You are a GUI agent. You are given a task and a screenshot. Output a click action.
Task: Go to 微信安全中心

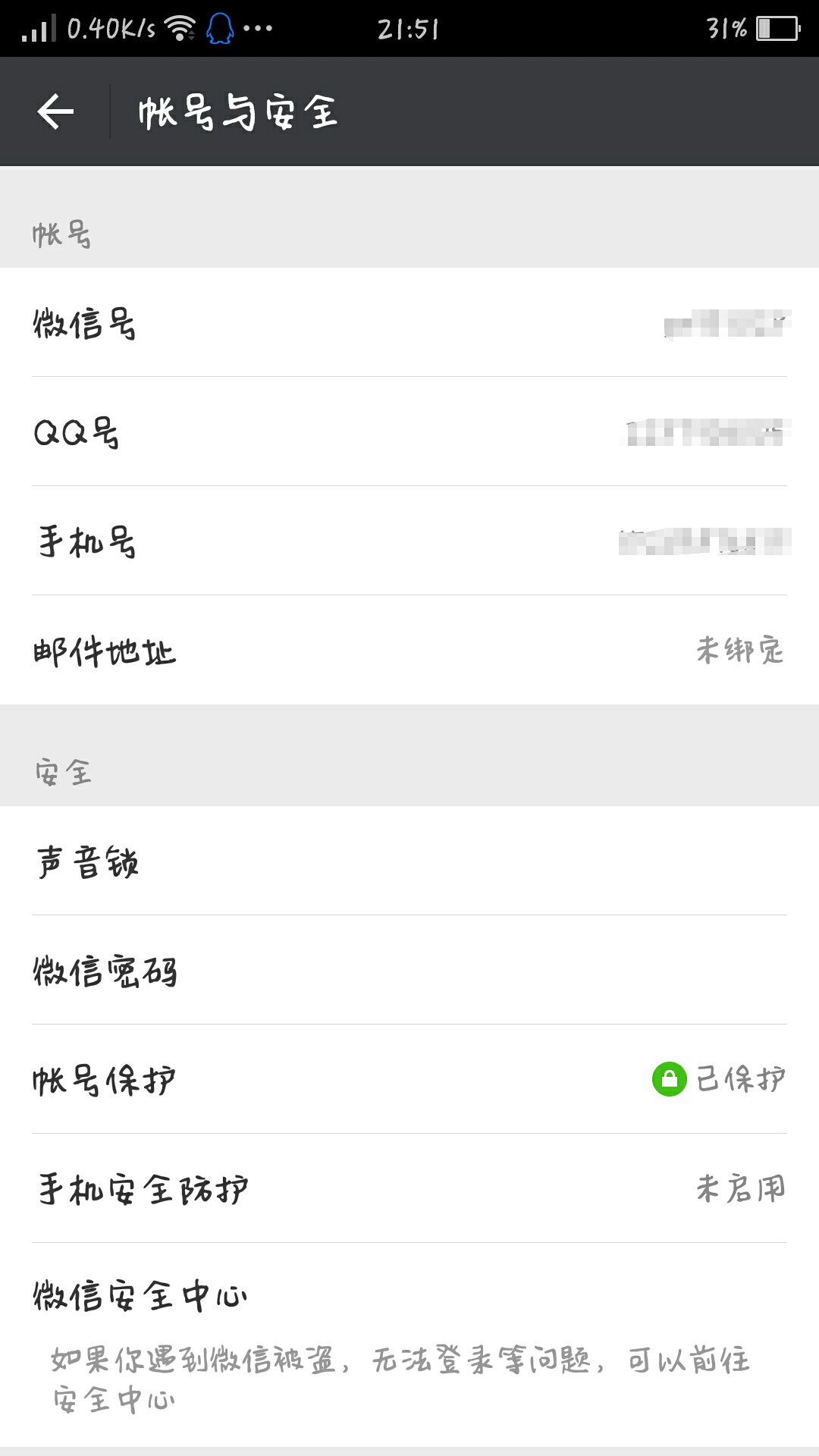coord(409,1345)
